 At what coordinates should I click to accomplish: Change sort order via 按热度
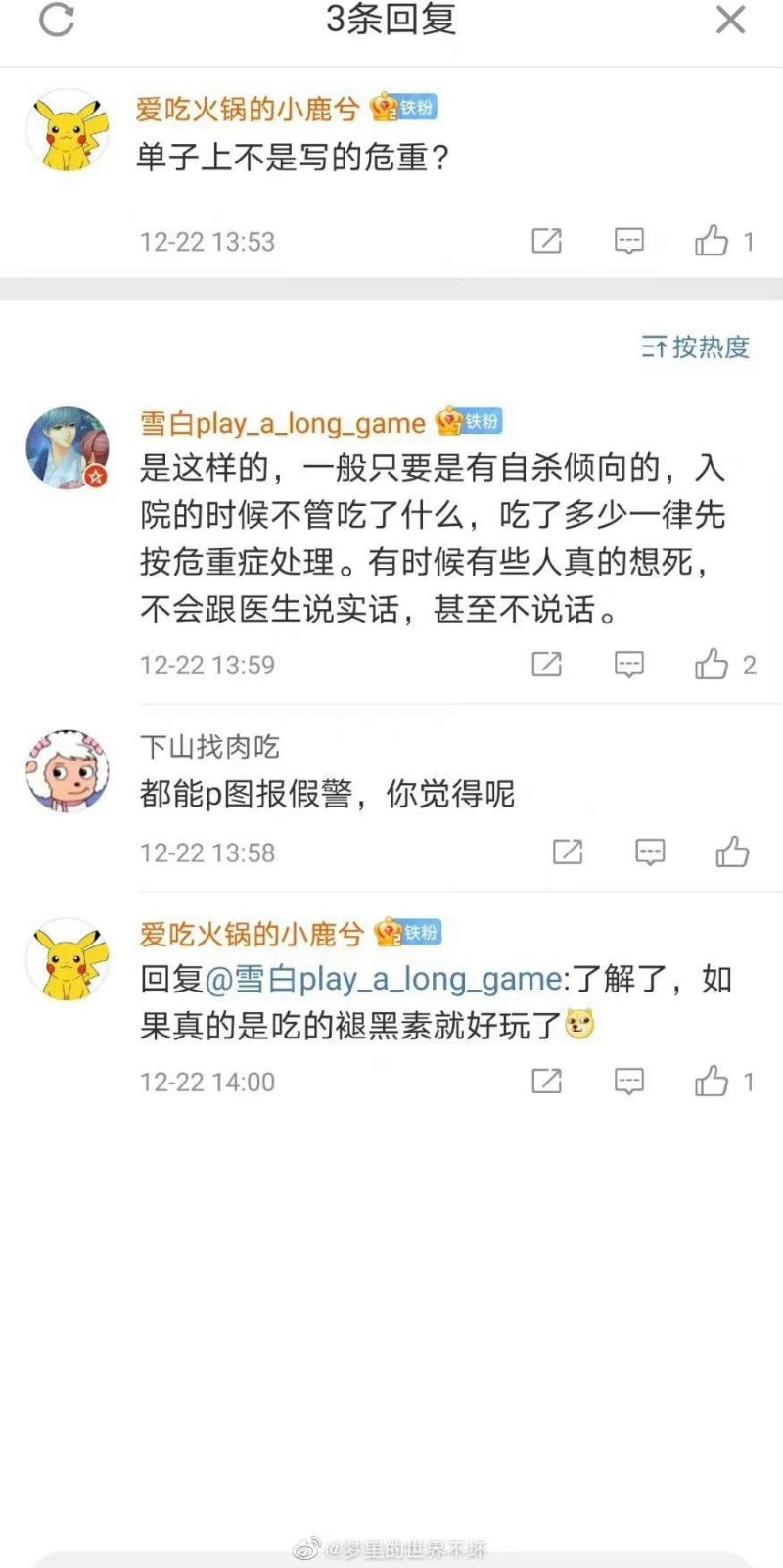click(x=696, y=346)
